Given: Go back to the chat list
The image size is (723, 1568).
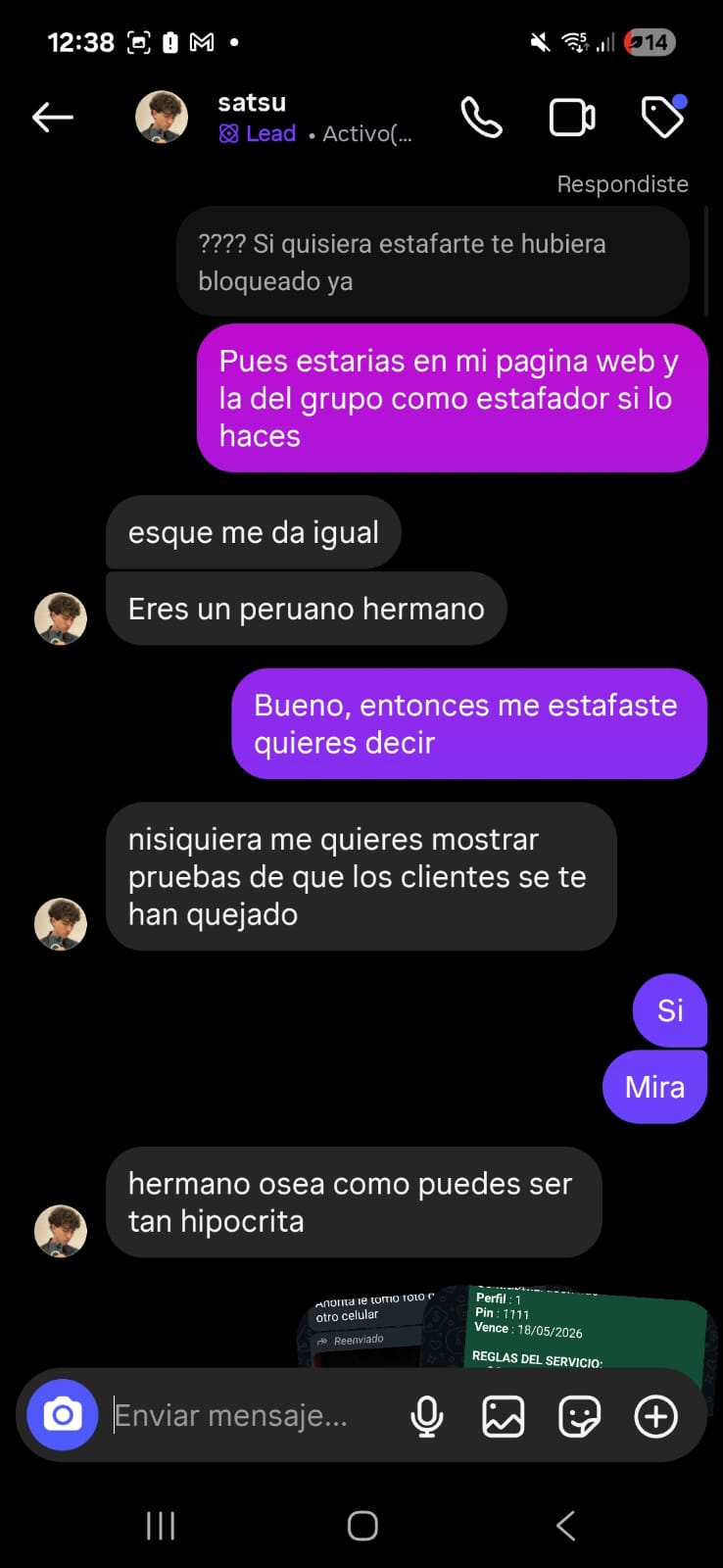Looking at the screenshot, I should coord(53,118).
